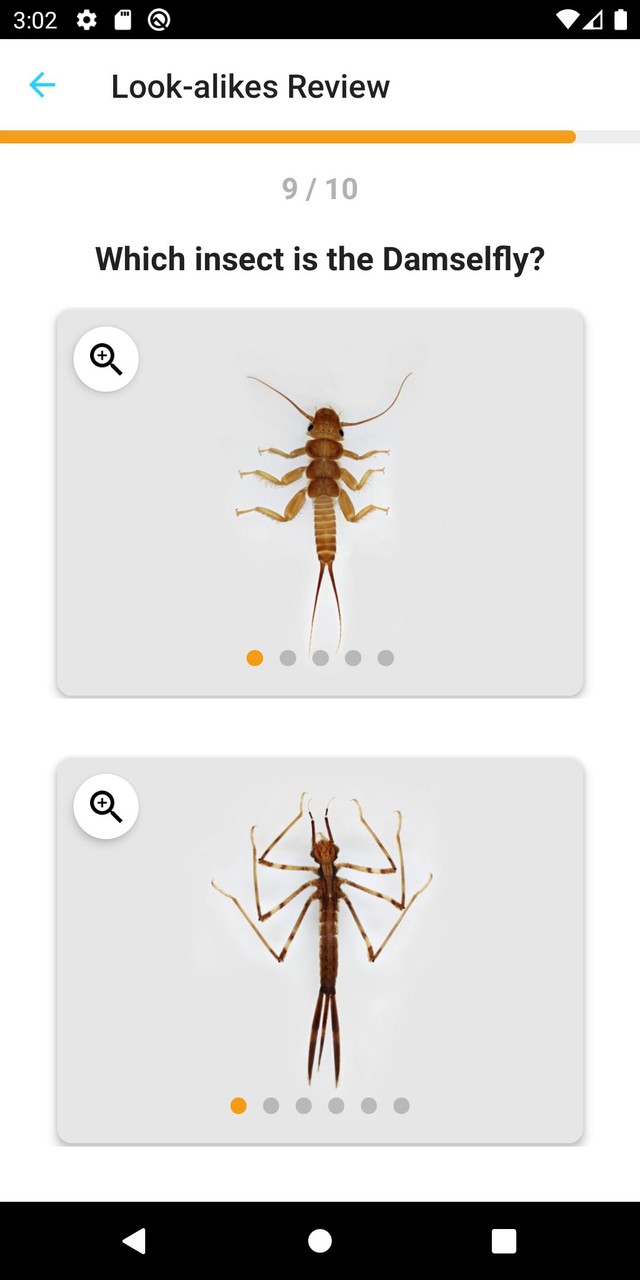This screenshot has height=1280, width=640.
Task: Zoom into the bottom insect photo
Action: [106, 806]
